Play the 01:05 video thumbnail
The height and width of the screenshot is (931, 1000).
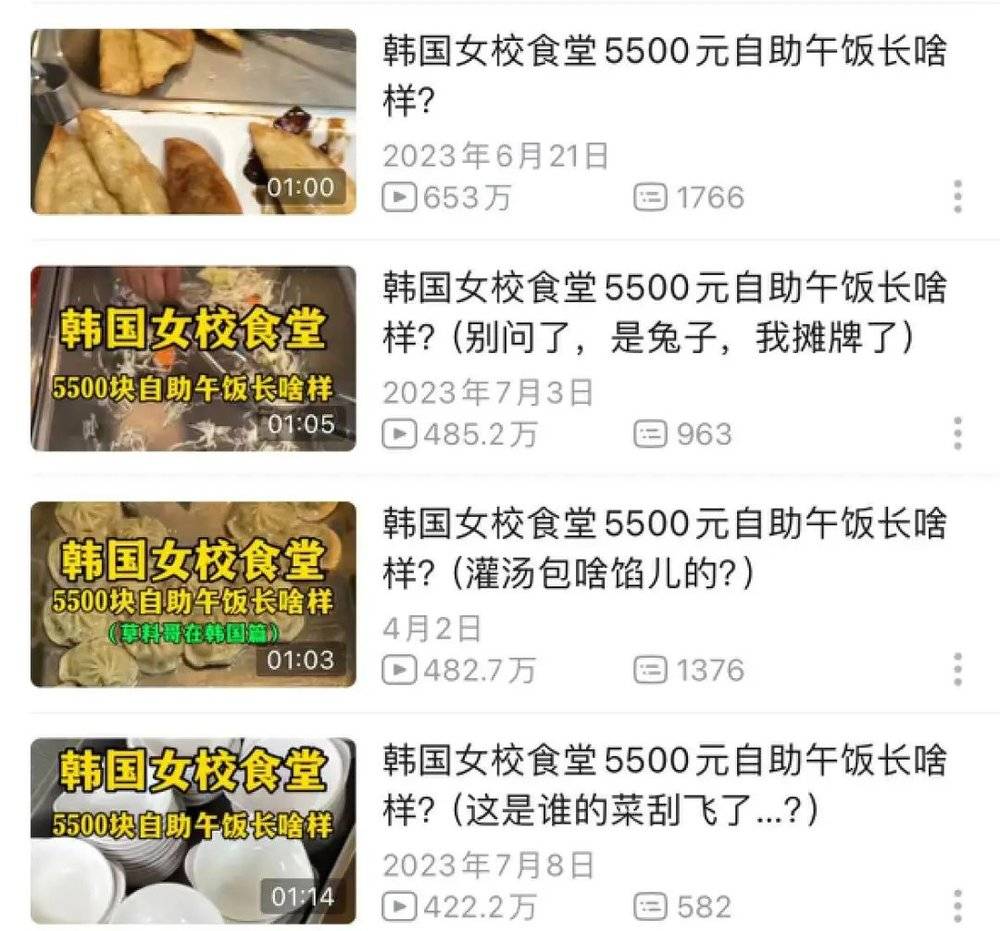pos(193,358)
